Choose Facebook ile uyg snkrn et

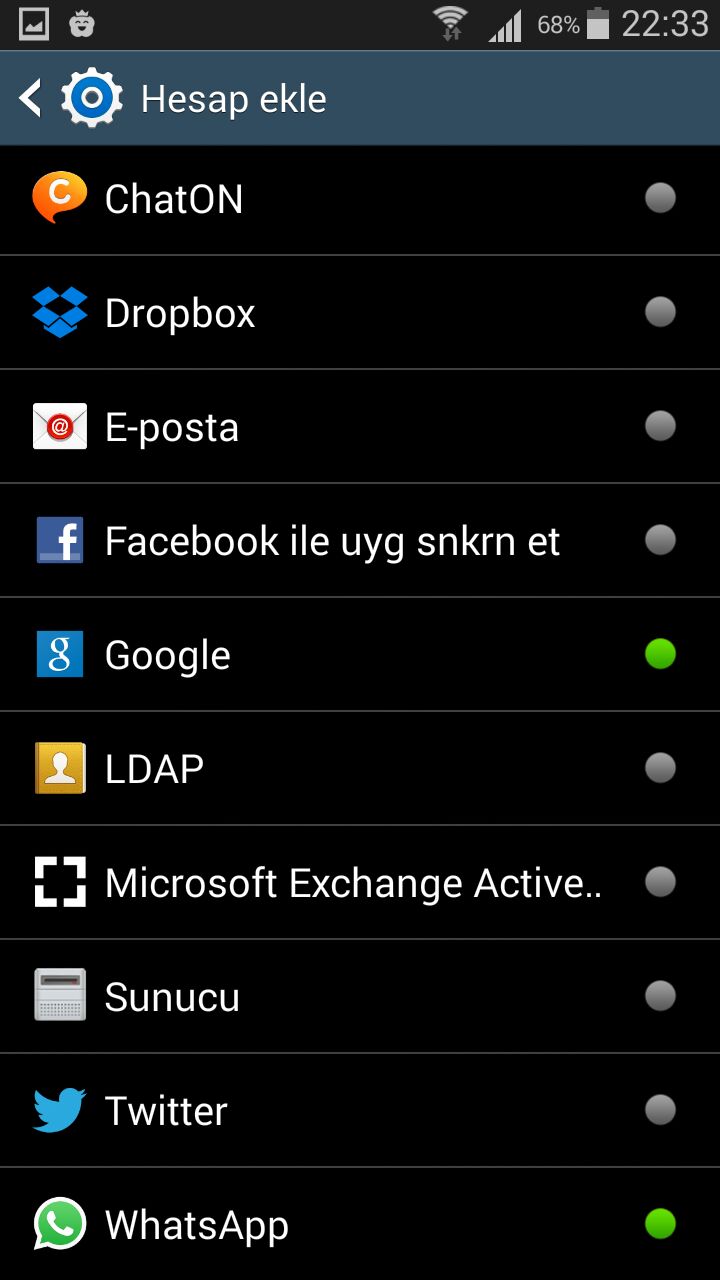tap(360, 541)
